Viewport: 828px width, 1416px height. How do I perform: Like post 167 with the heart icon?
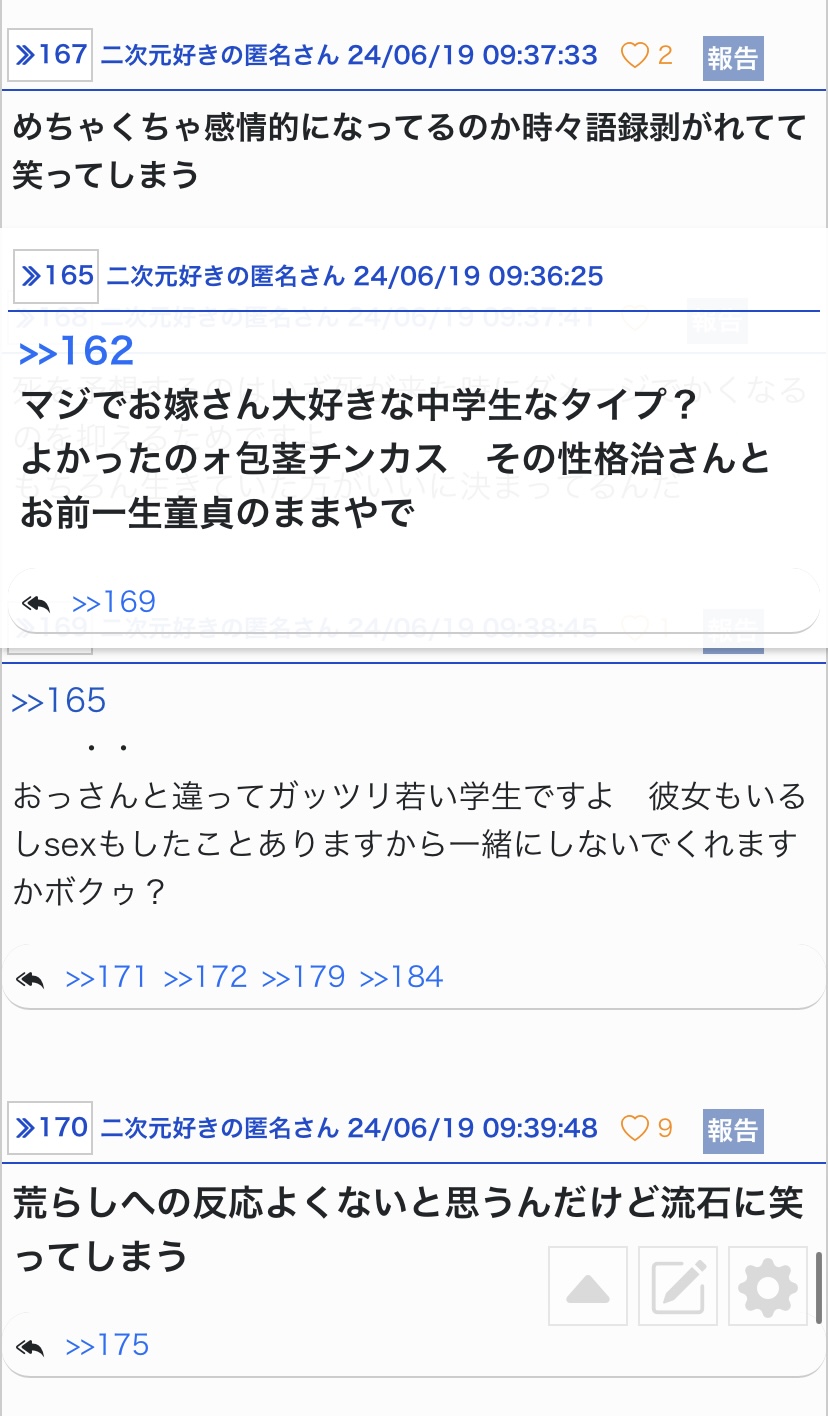[635, 56]
